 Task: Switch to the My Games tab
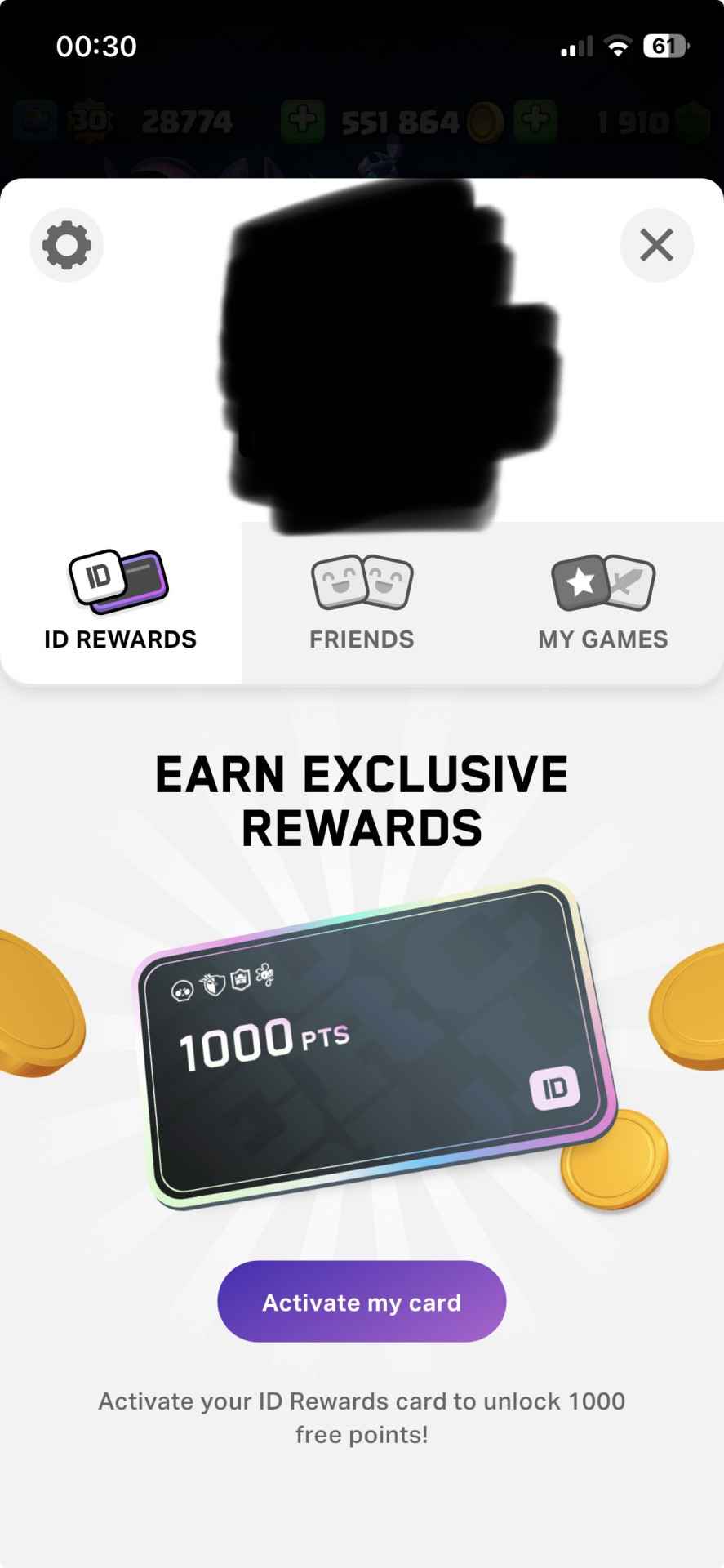(x=603, y=603)
